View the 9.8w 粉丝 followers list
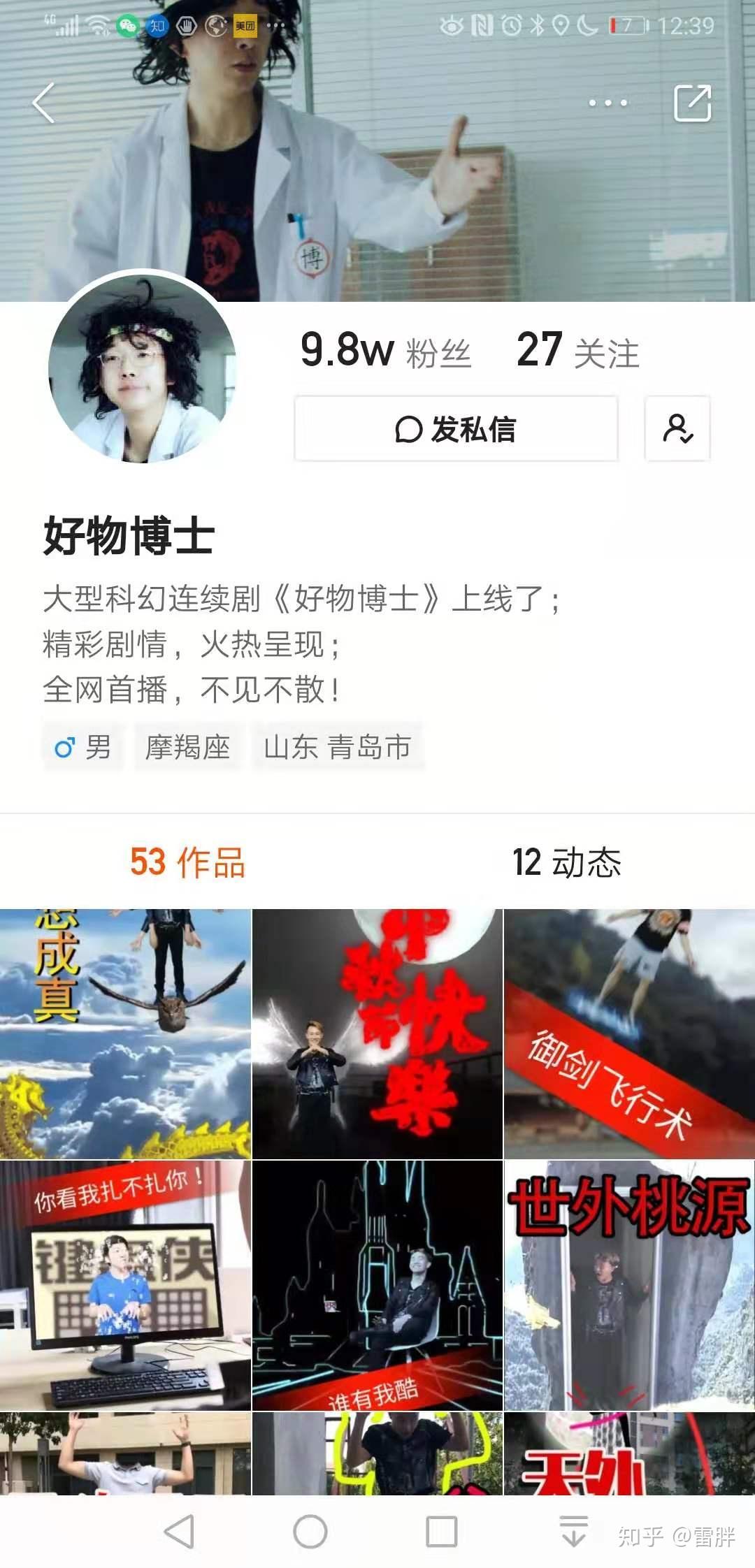 (386, 351)
